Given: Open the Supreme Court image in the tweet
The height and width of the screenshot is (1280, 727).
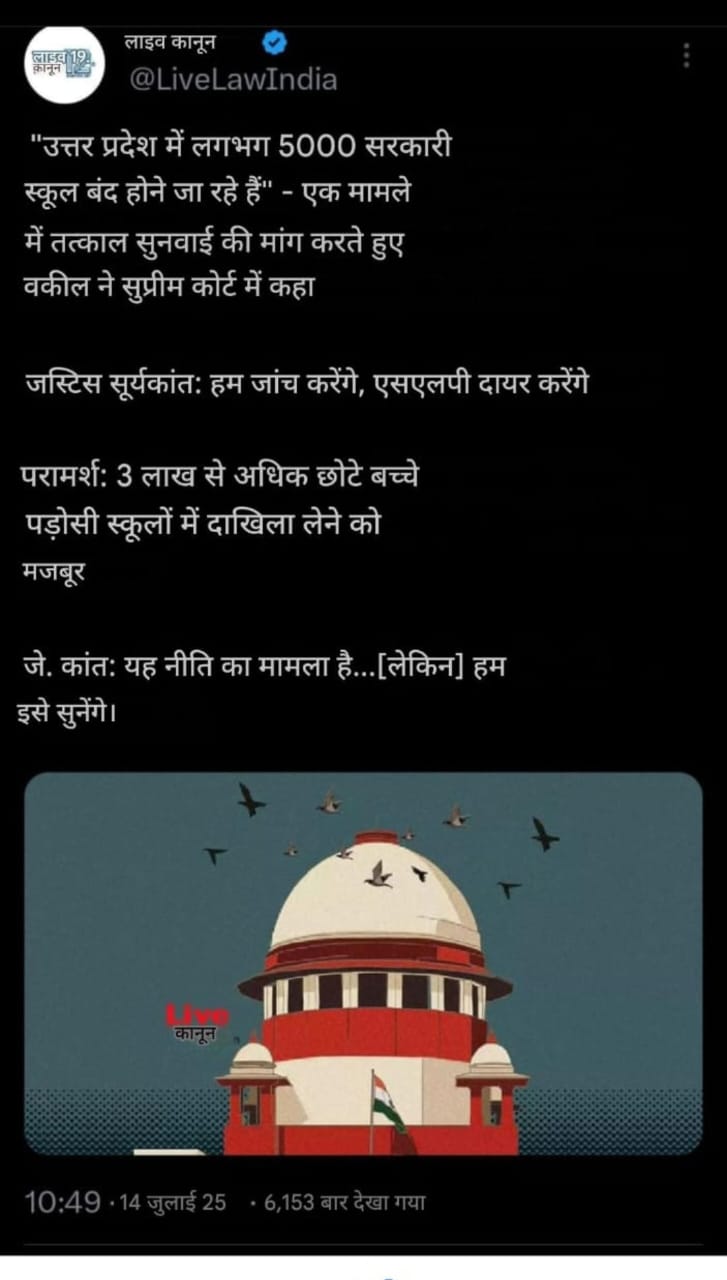Looking at the screenshot, I should tap(363, 963).
